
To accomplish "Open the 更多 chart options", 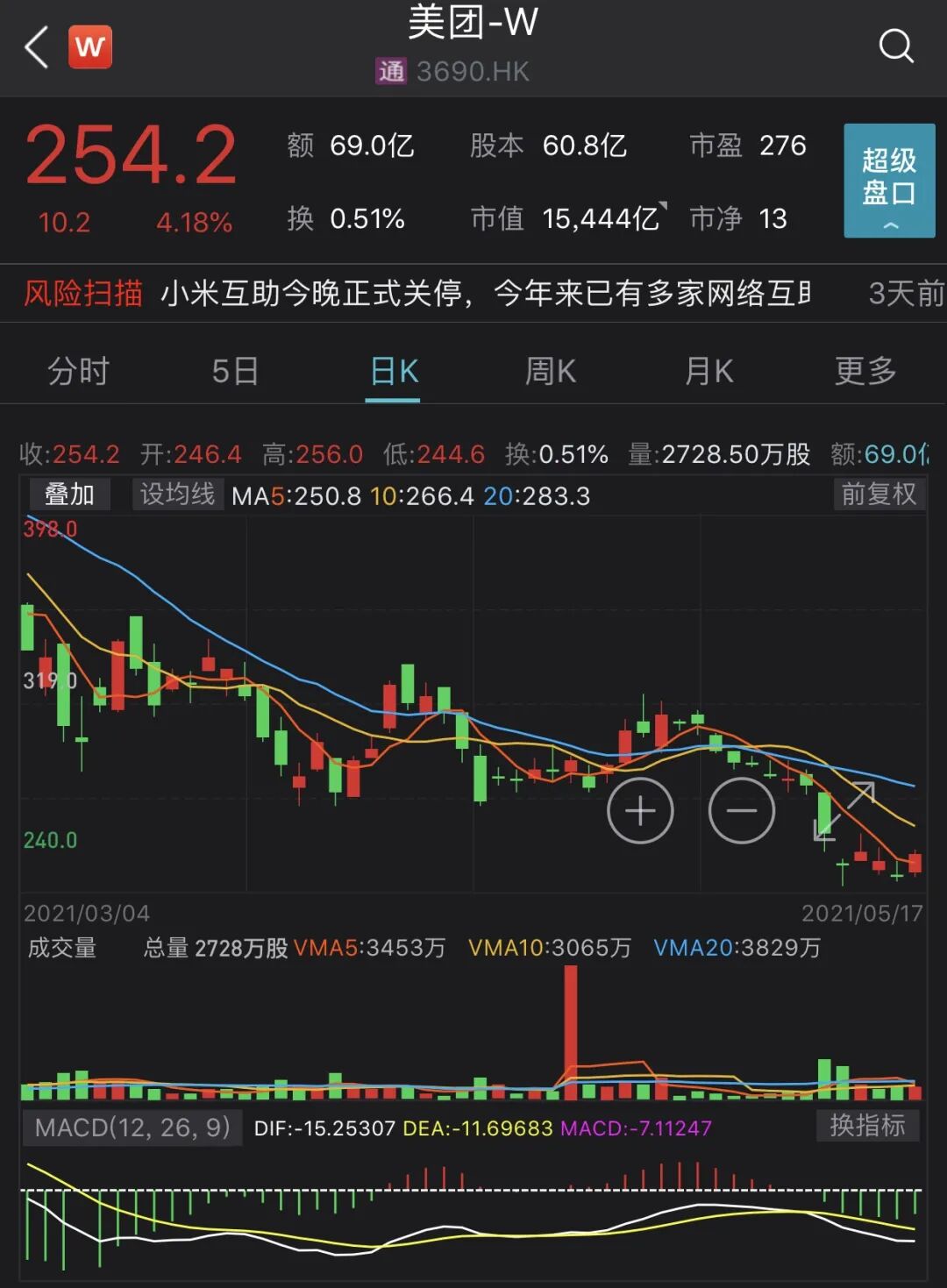I will tap(865, 372).
